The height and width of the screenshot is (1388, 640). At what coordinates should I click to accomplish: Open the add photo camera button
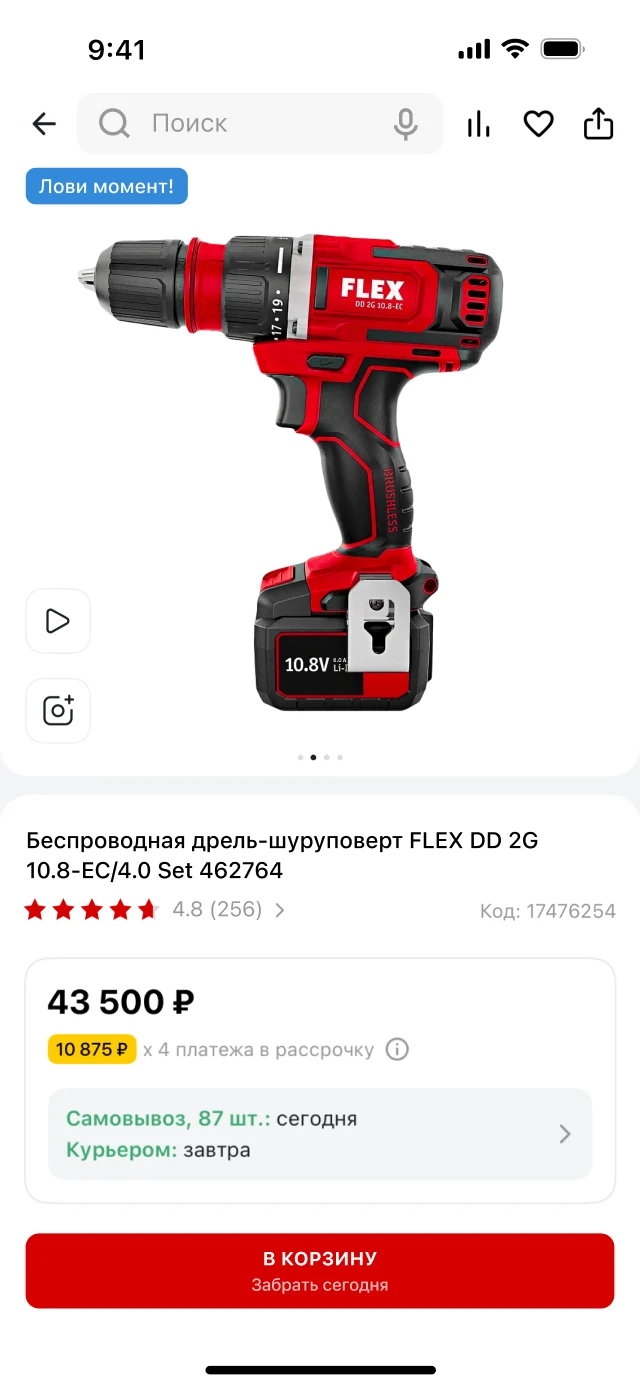[58, 711]
